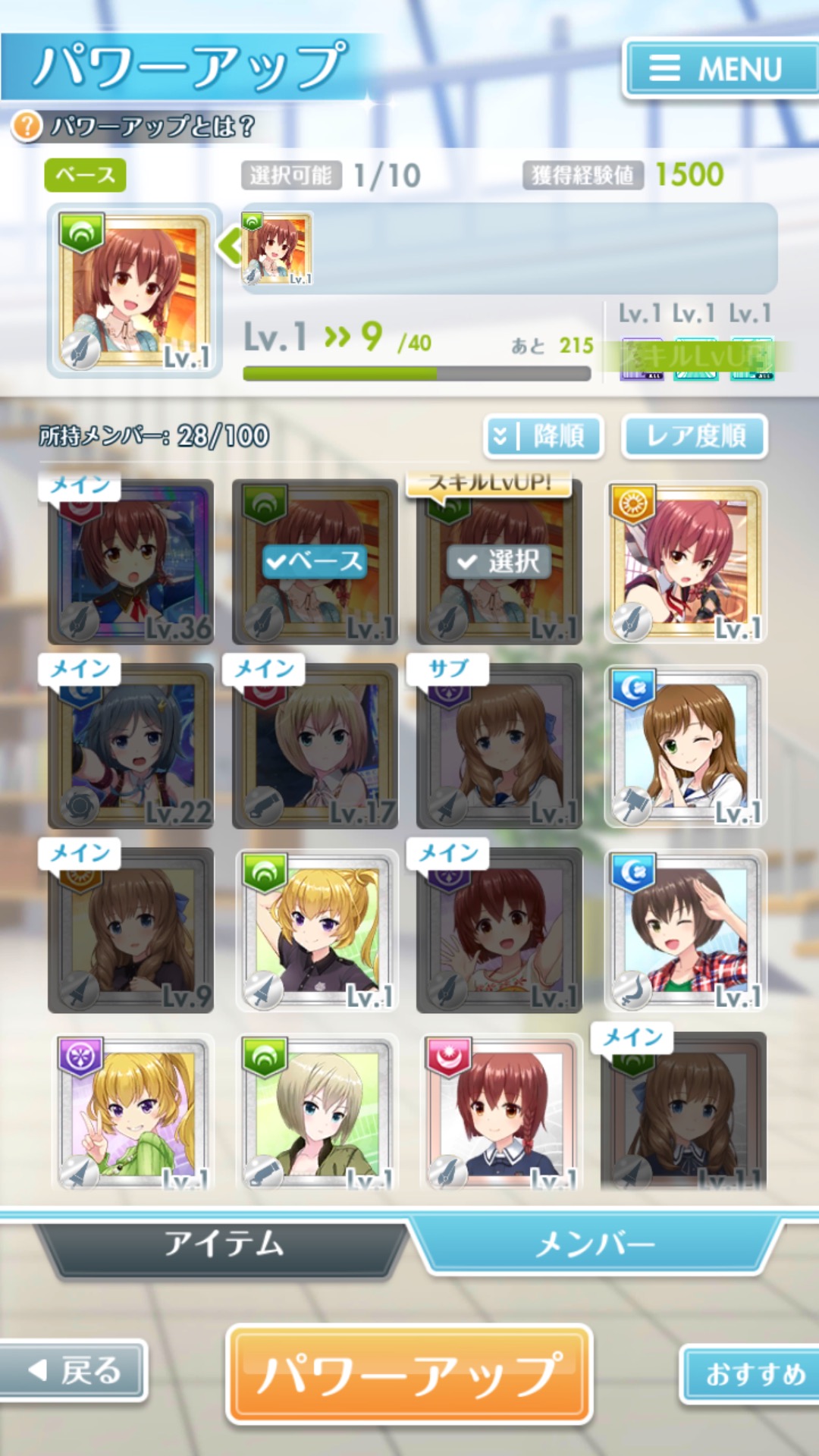
Task: Select the short ash-blonde hair card
Action: click(x=317, y=1112)
